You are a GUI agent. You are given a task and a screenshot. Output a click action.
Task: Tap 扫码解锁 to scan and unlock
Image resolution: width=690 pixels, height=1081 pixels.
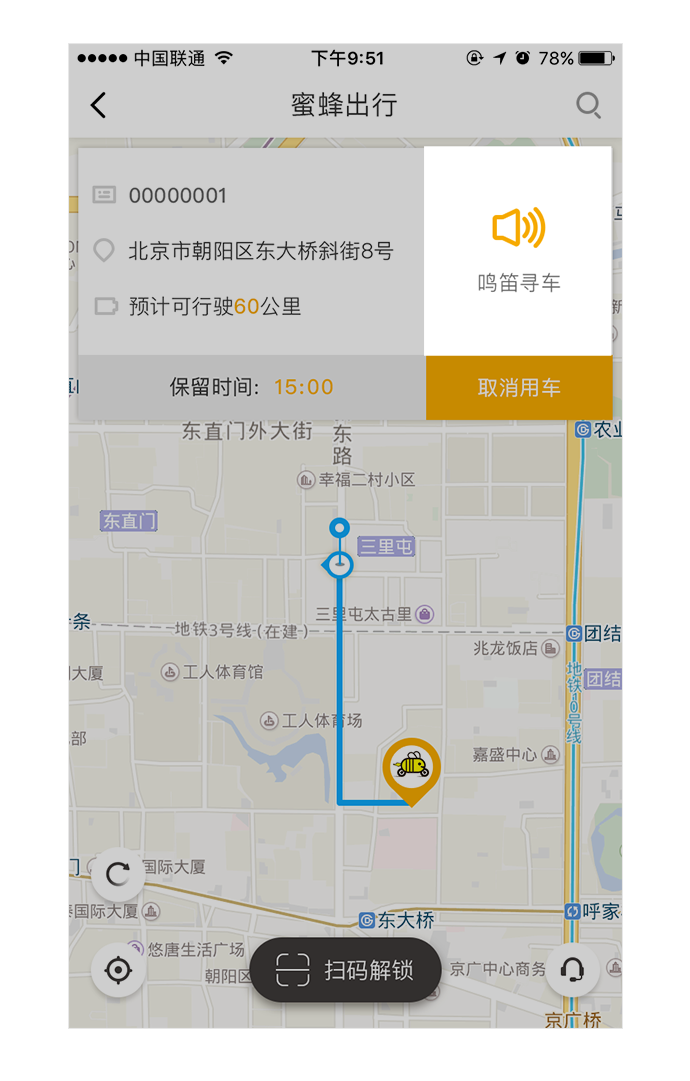[x=345, y=969]
